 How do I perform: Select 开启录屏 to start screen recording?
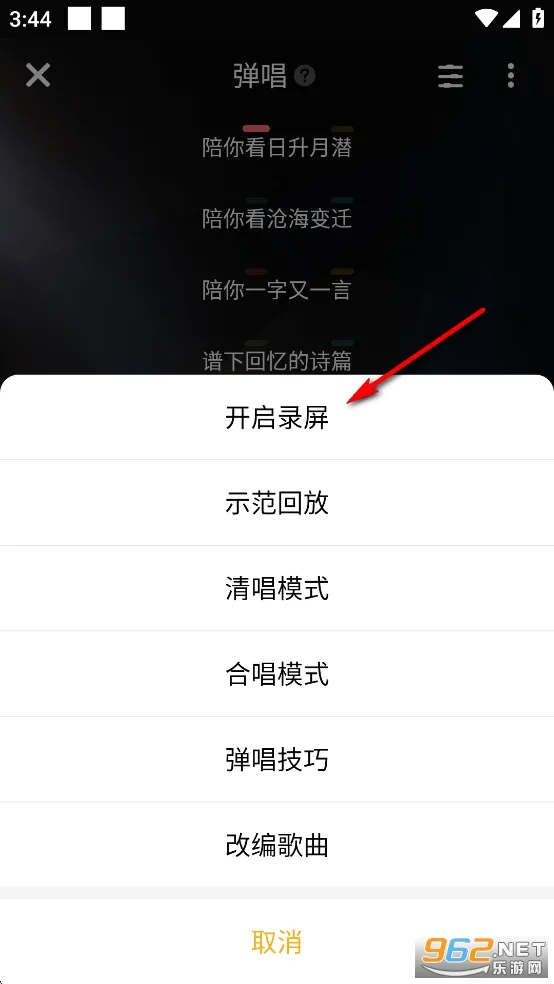pyautogui.click(x=277, y=417)
